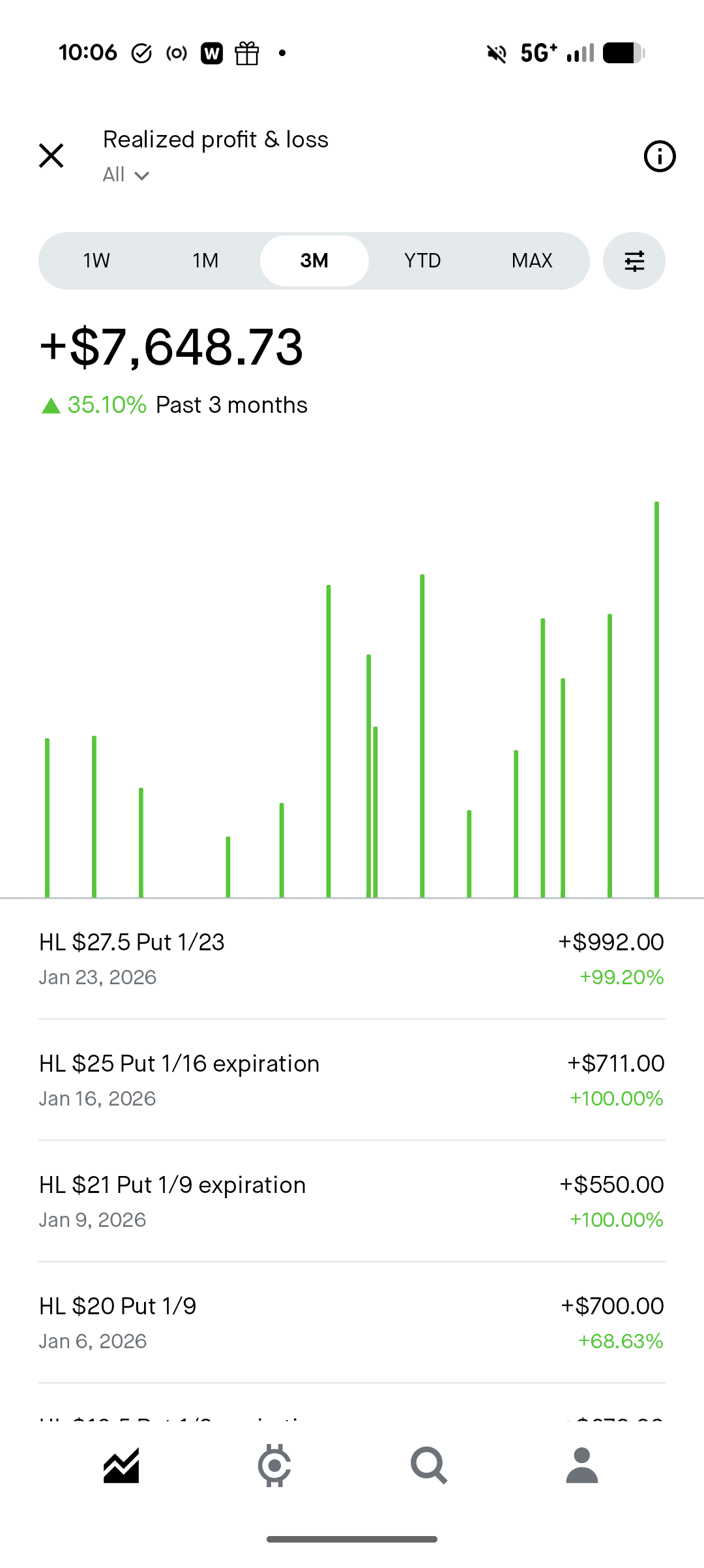Viewport: 704px width, 1568px height.
Task: Expand the All account dropdown
Action: (126, 175)
